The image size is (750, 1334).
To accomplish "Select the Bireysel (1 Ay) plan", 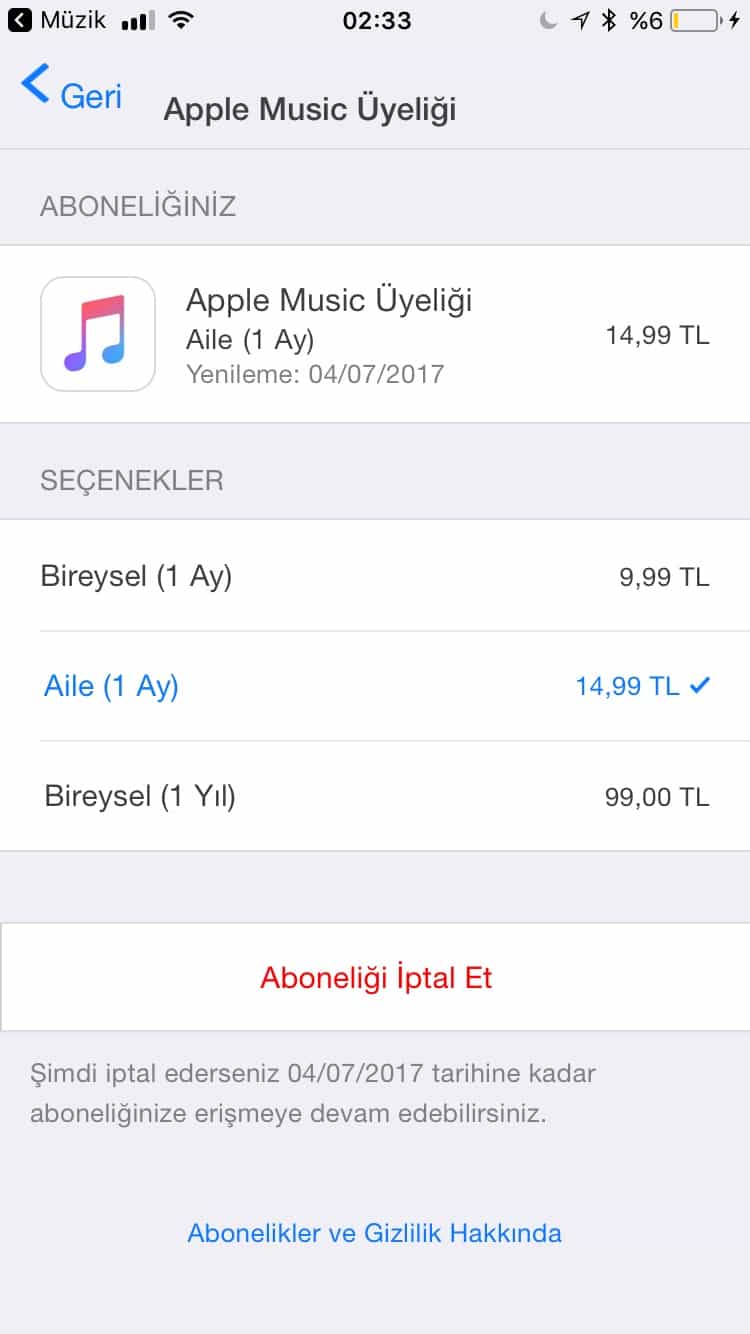I will pyautogui.click(x=375, y=576).
